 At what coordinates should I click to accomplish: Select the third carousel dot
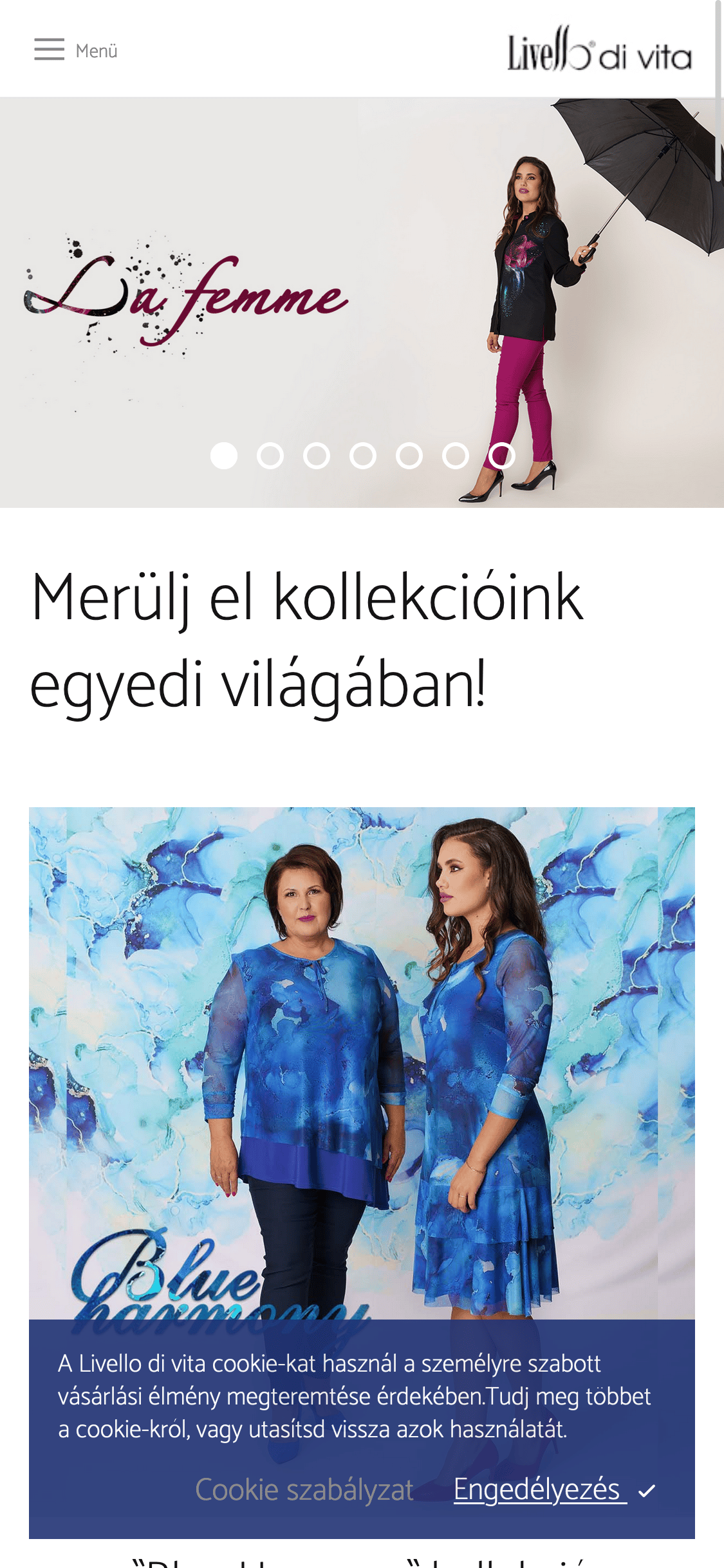317,456
